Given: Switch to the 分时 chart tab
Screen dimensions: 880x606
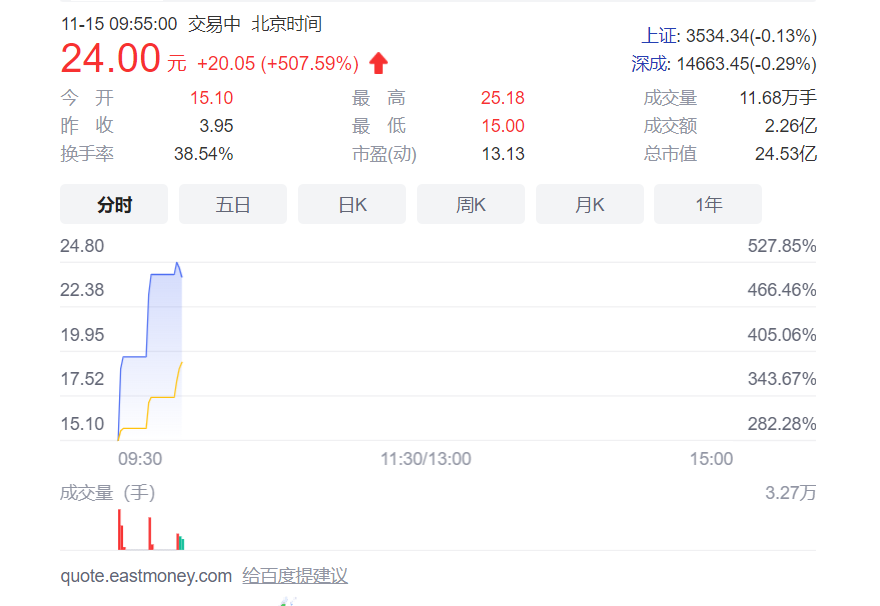Looking at the screenshot, I should click(x=115, y=204).
